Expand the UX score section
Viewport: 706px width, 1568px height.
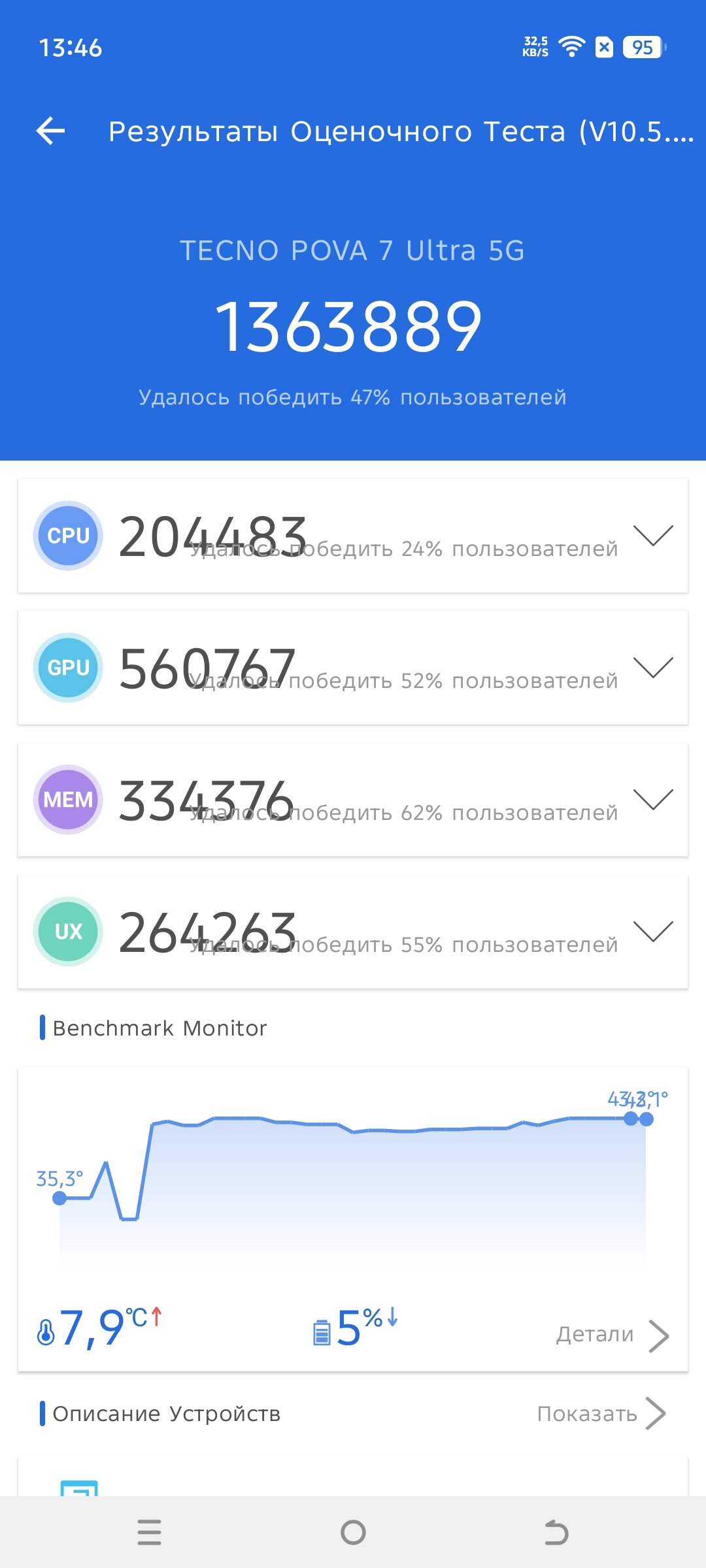tap(653, 931)
